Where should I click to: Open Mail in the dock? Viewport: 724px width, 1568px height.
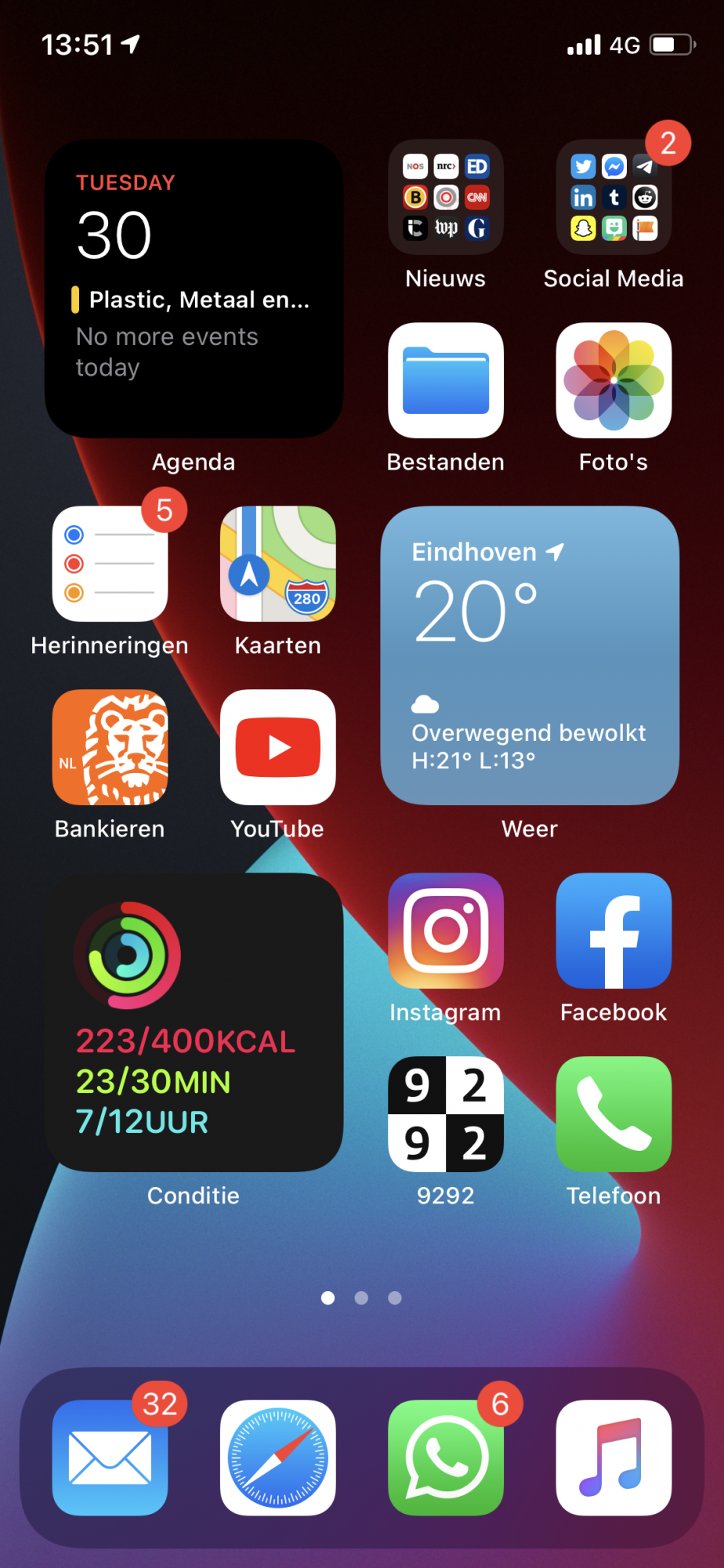[x=110, y=1458]
